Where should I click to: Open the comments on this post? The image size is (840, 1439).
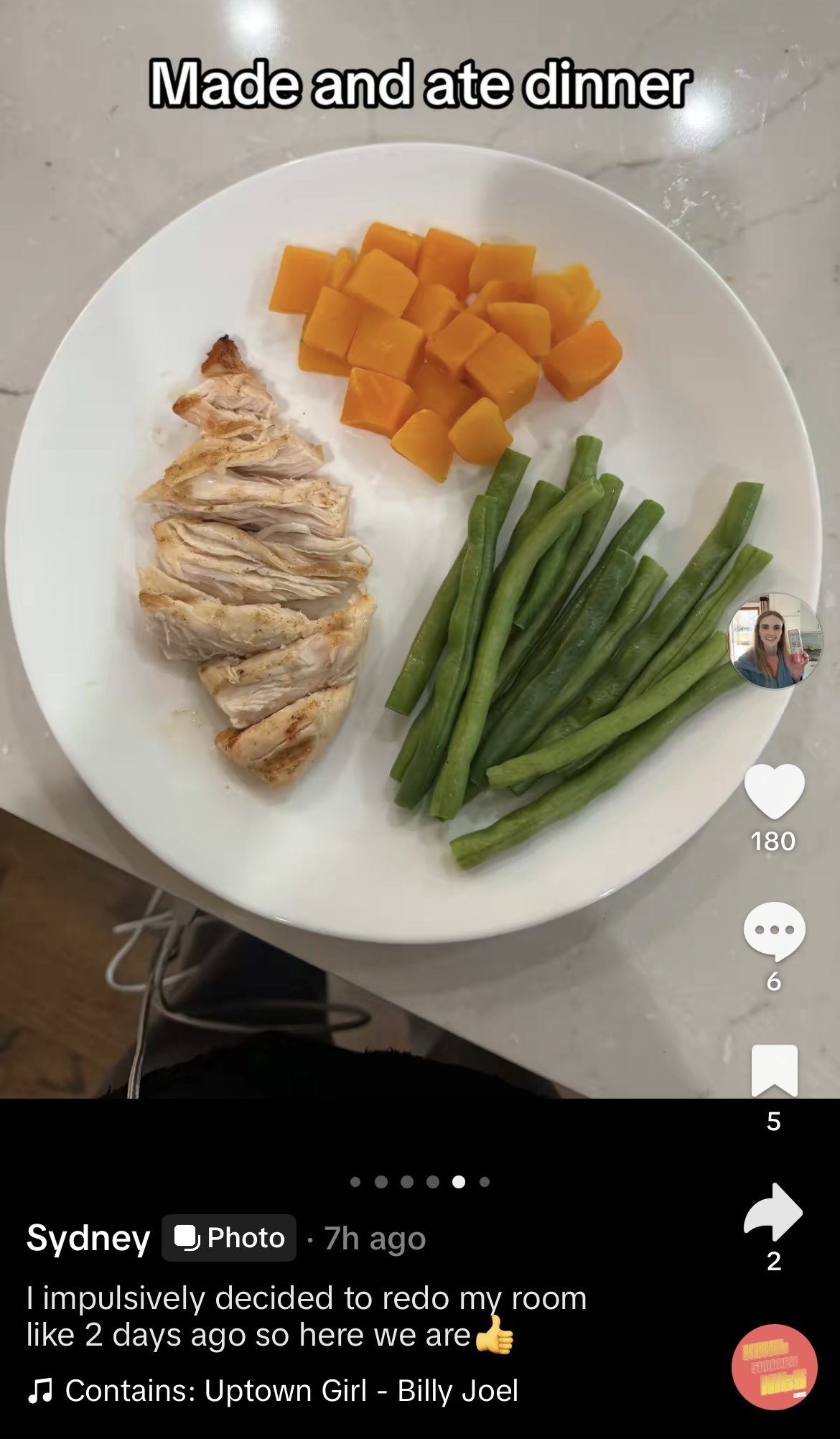774,931
